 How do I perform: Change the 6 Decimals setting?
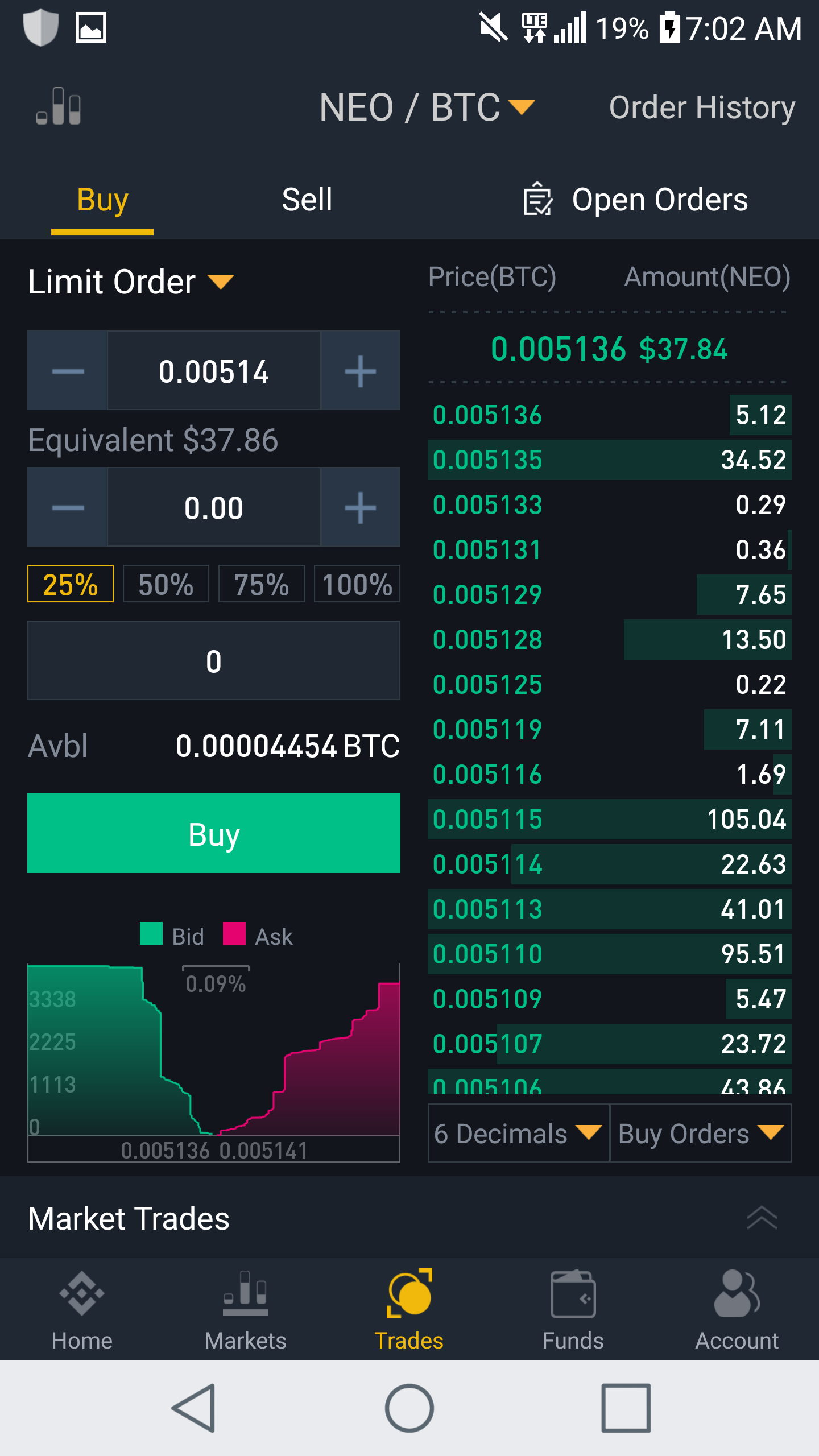(x=518, y=1133)
